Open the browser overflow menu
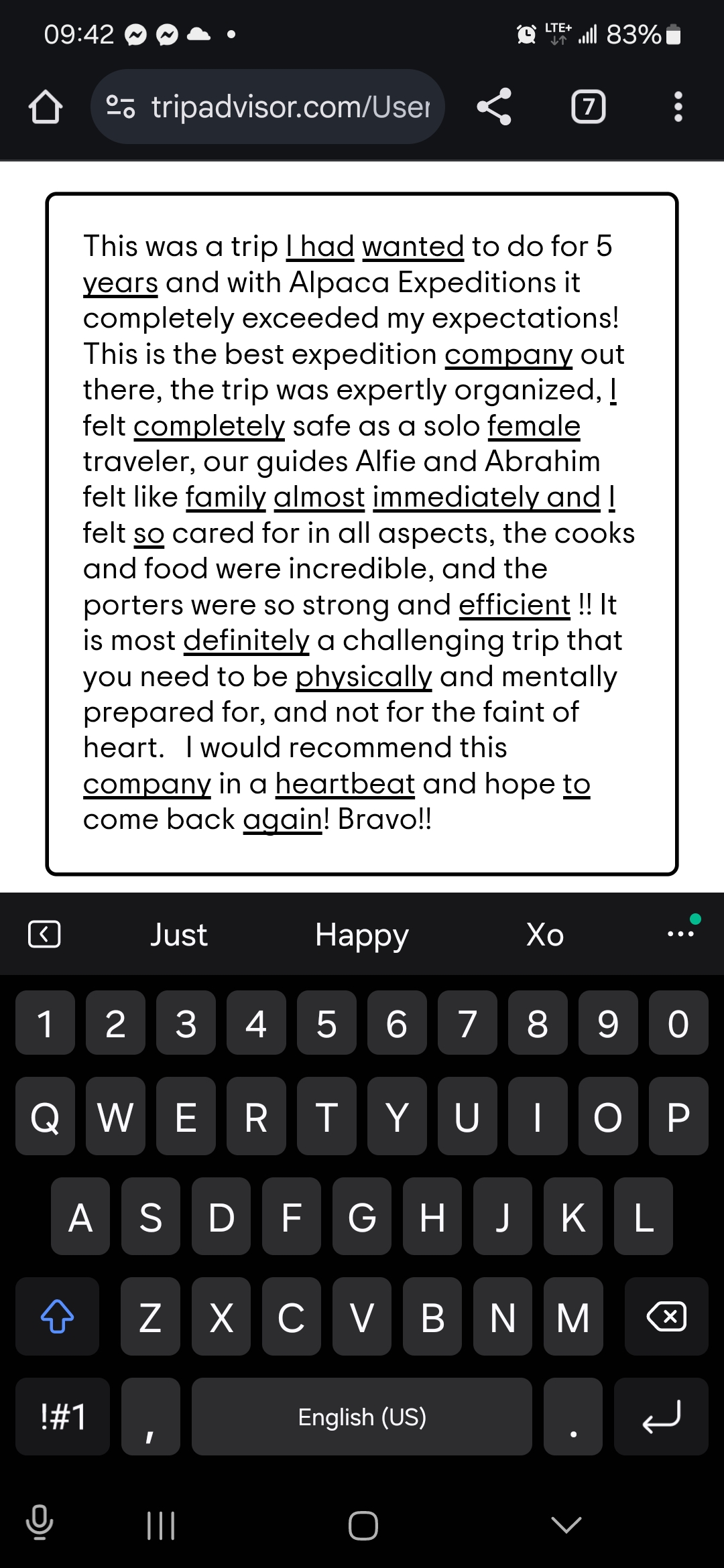 click(678, 107)
